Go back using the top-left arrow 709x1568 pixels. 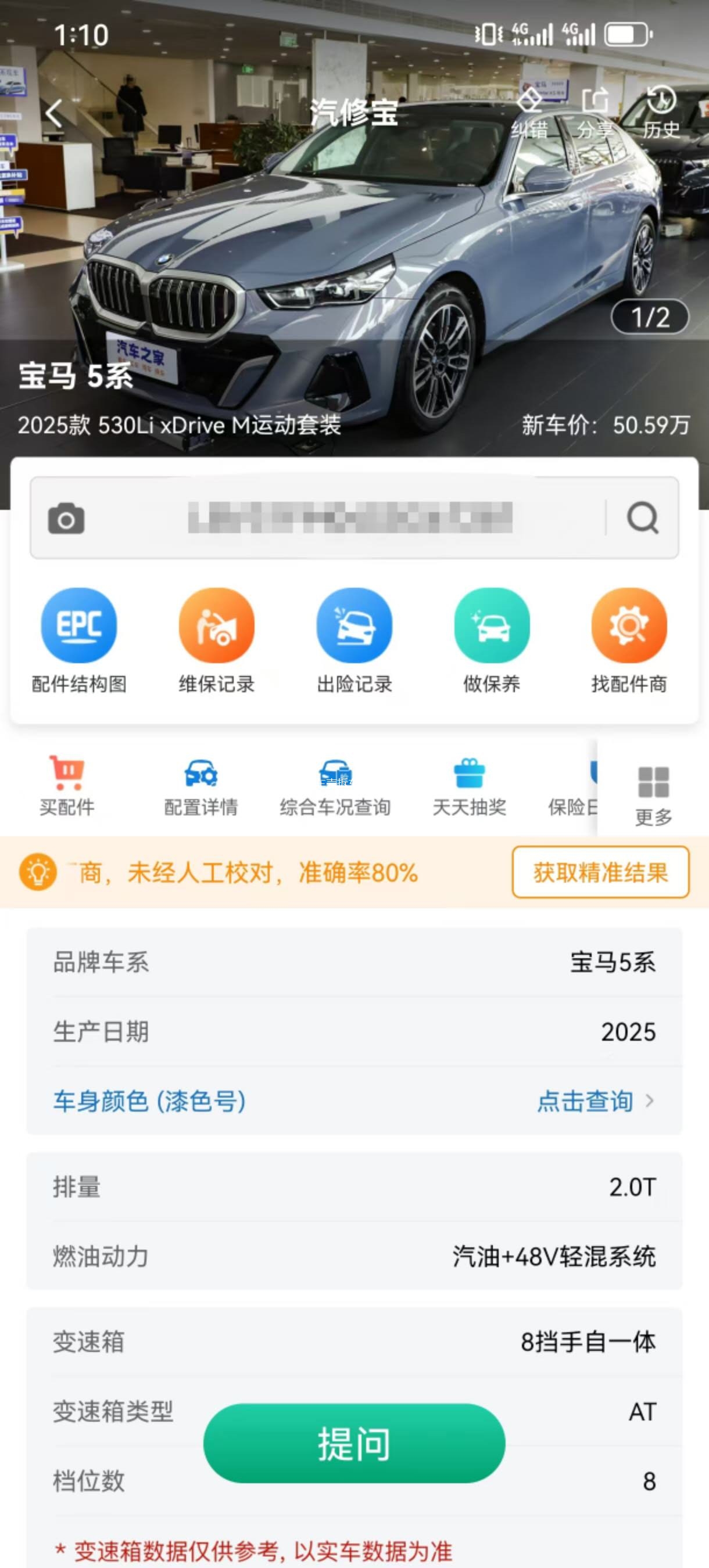pos(54,113)
